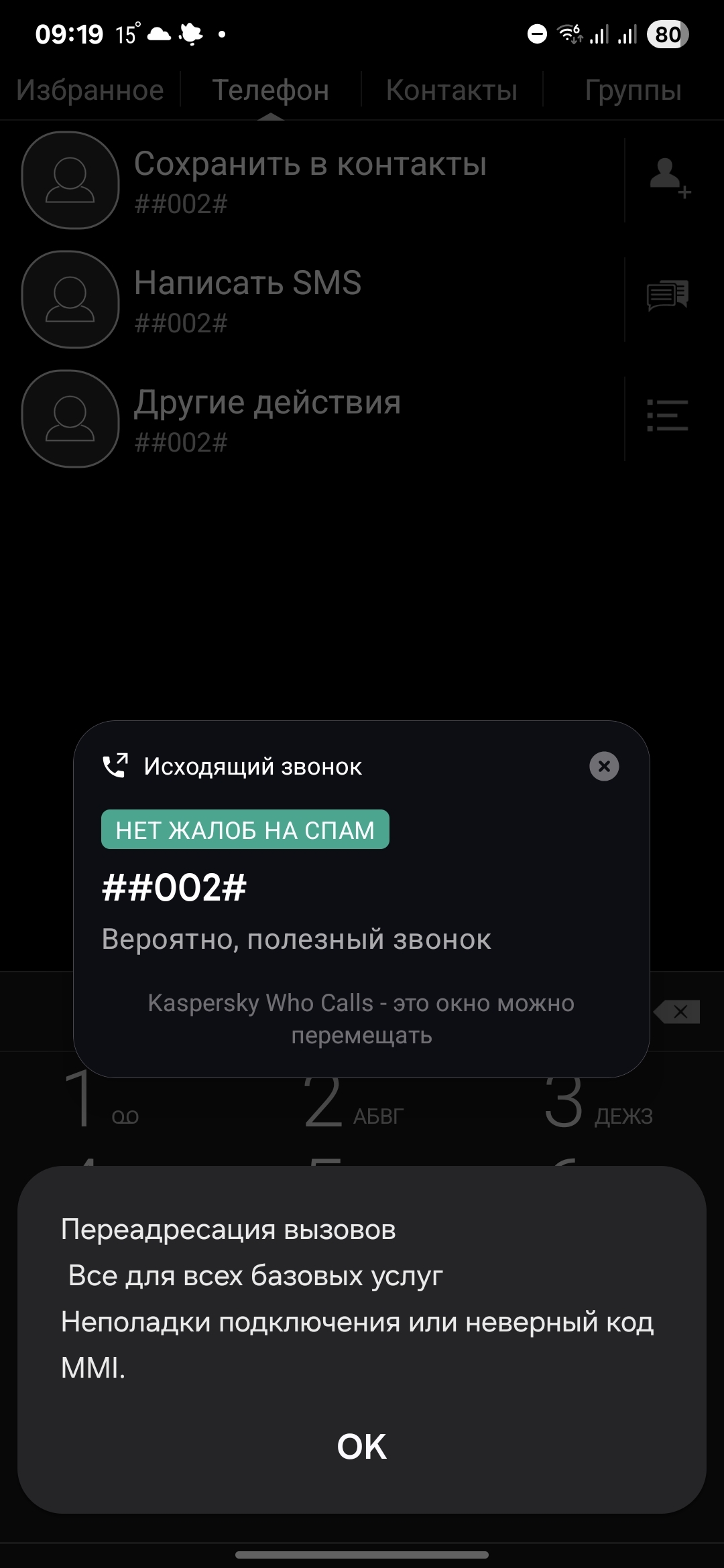Delete last digit with backspace key
Viewport: 724px width, 1568px height.
point(677,1012)
